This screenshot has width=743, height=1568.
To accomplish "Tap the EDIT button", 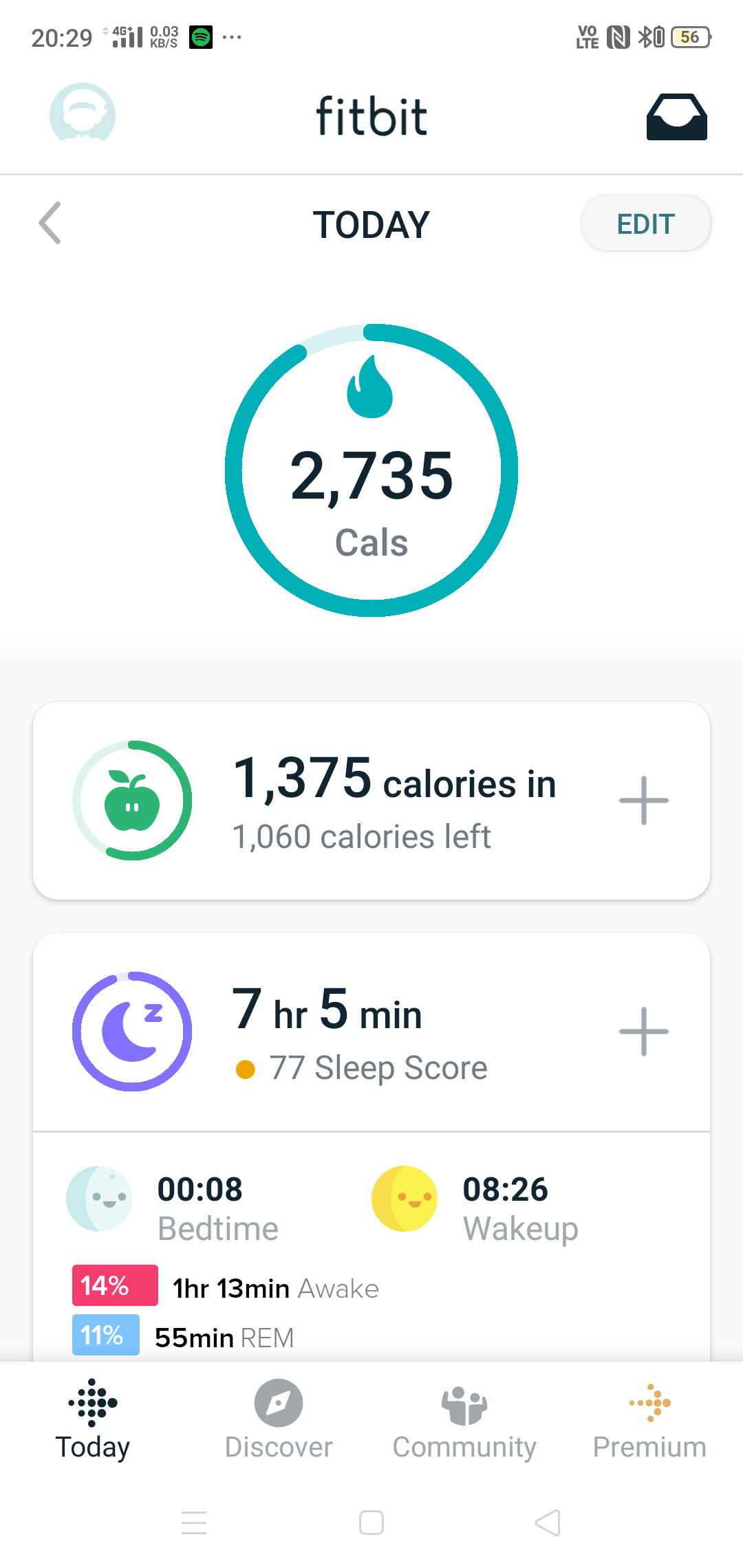I will pos(645,223).
